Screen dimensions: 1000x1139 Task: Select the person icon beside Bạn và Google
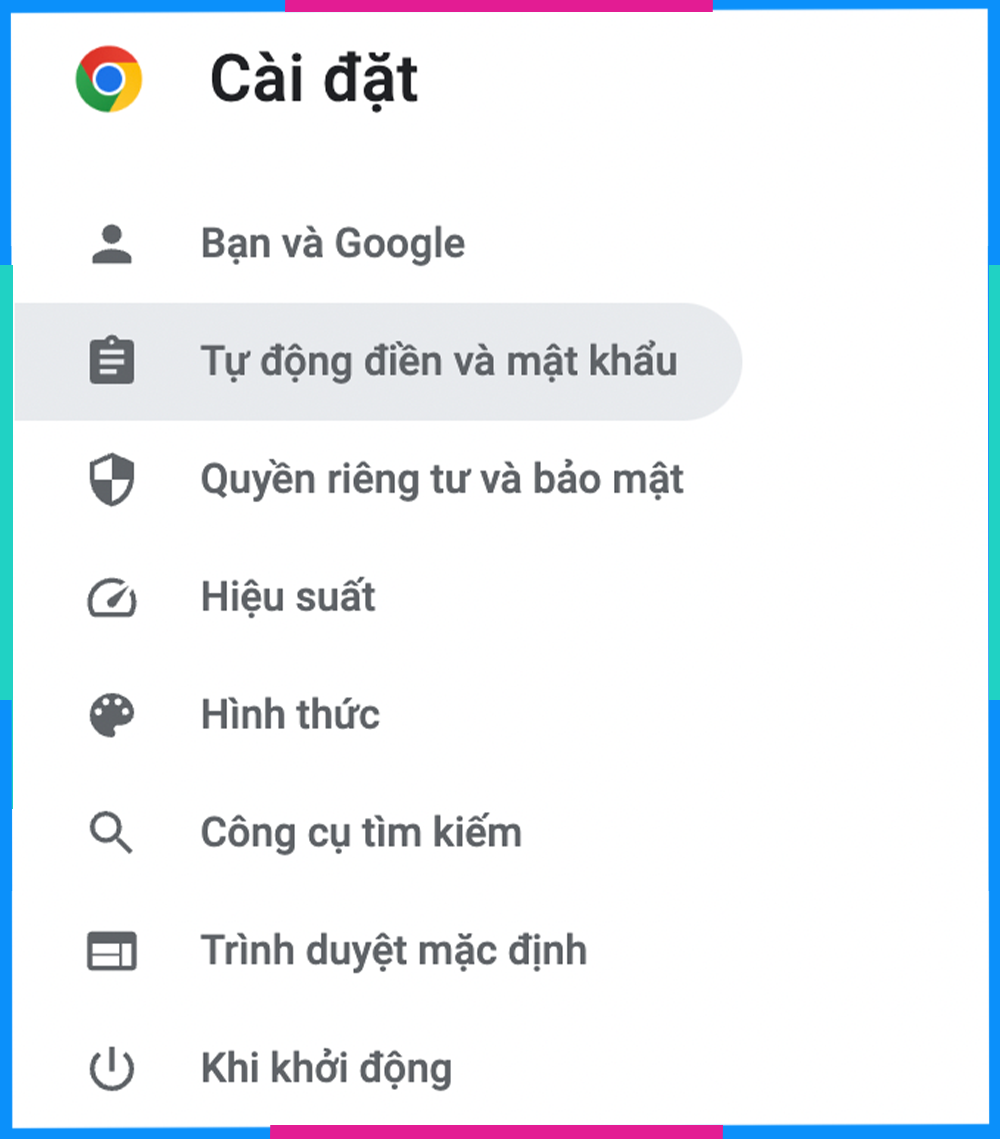click(x=112, y=242)
